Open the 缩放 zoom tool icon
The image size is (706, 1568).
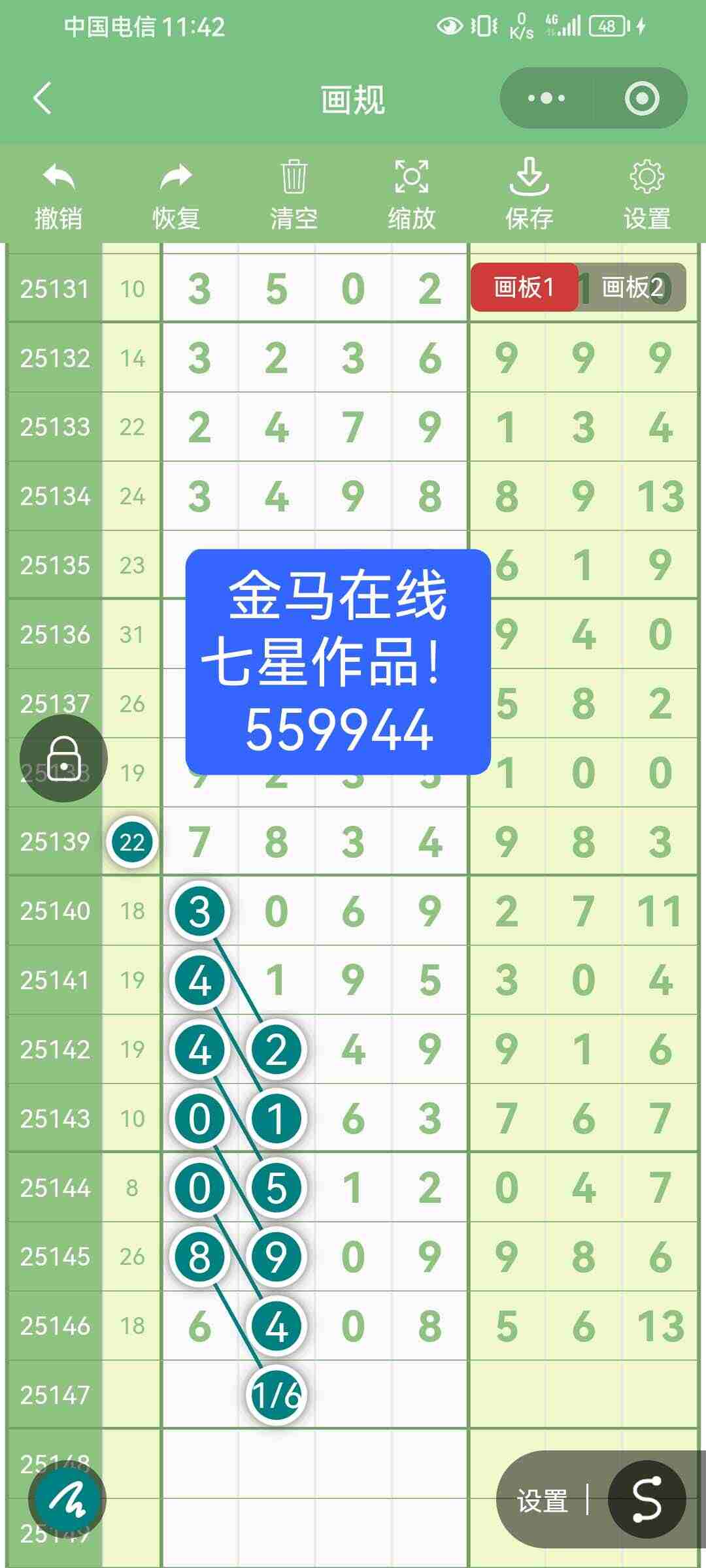pos(410,176)
